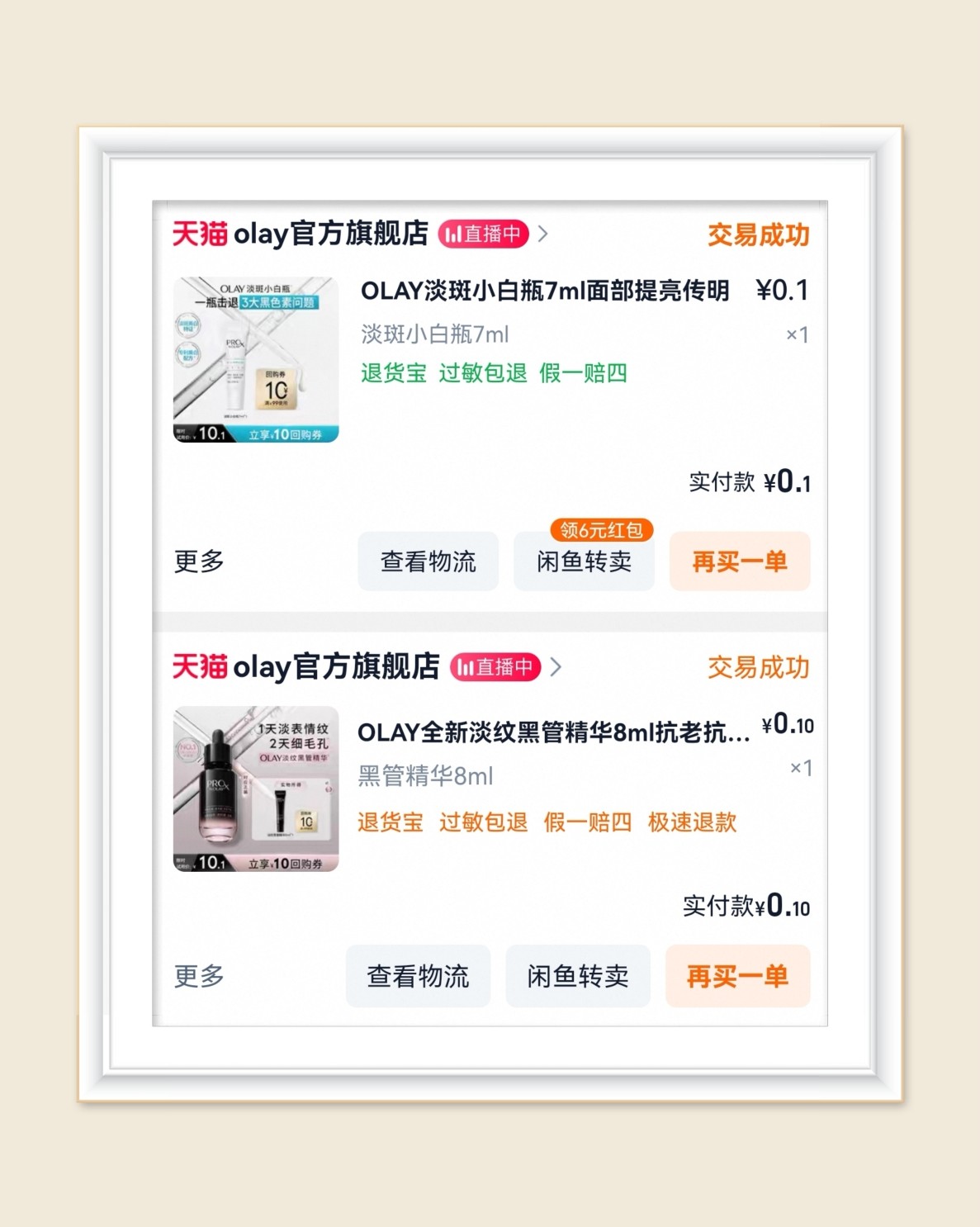Open the 直播中 live-stream badge for the first order

483,234
